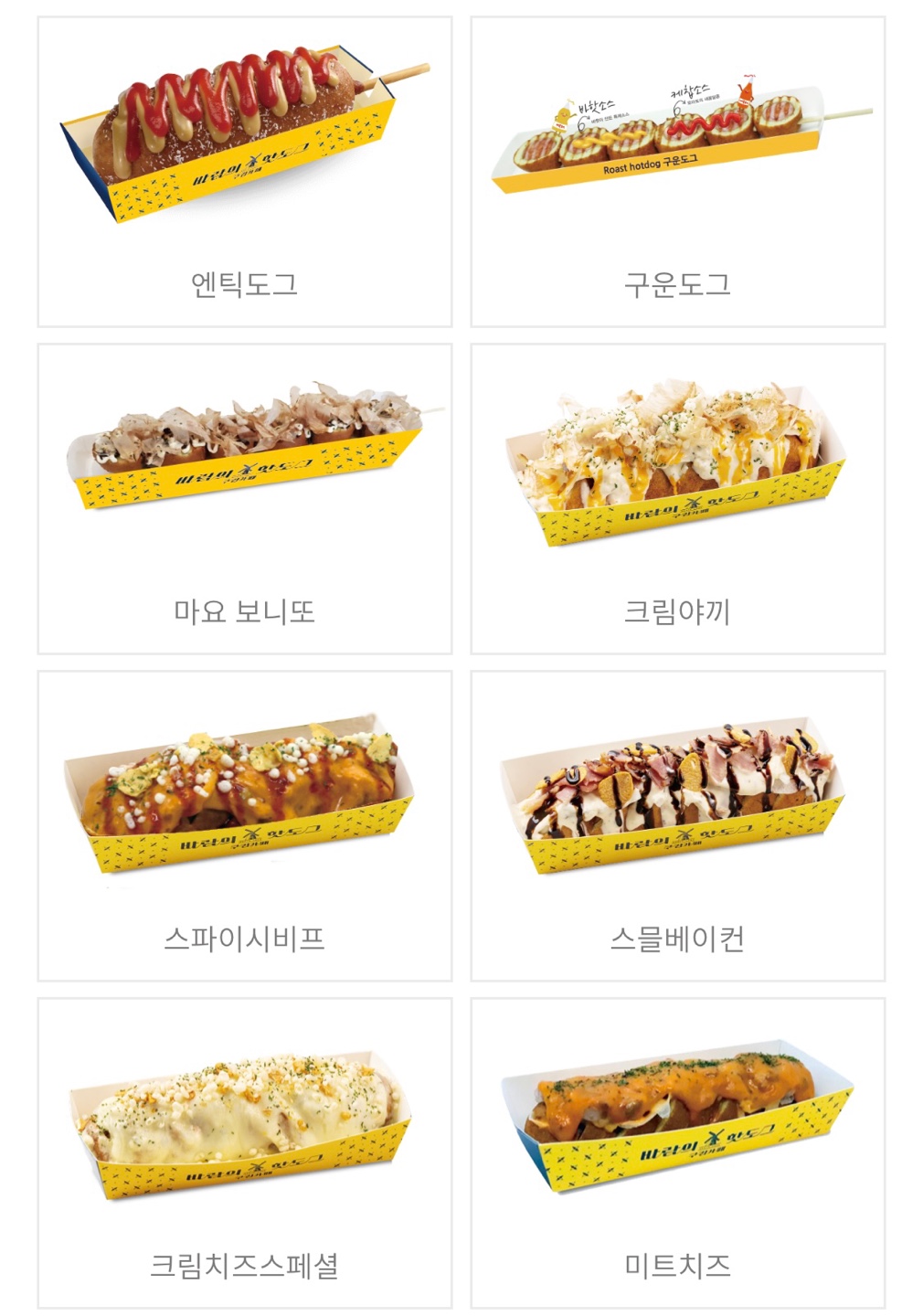View the 크림야끼 menu item
Viewport: 923px width, 1316px height.
click(x=678, y=499)
